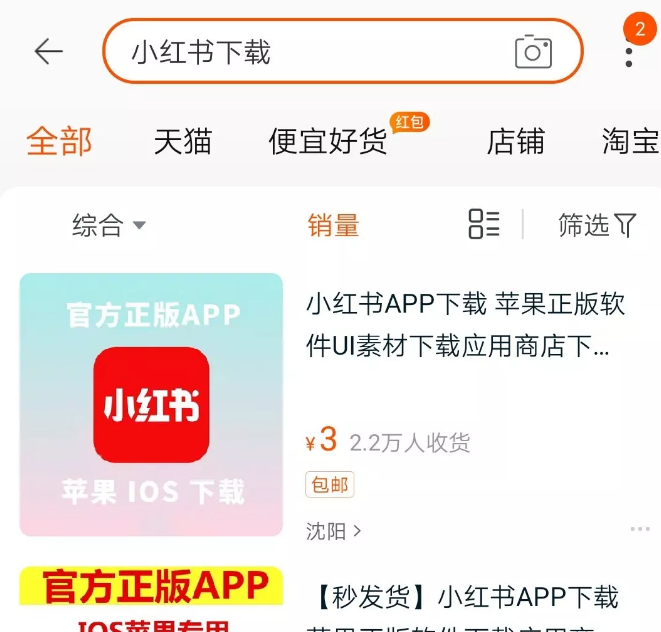Sort results by 销量

(333, 226)
